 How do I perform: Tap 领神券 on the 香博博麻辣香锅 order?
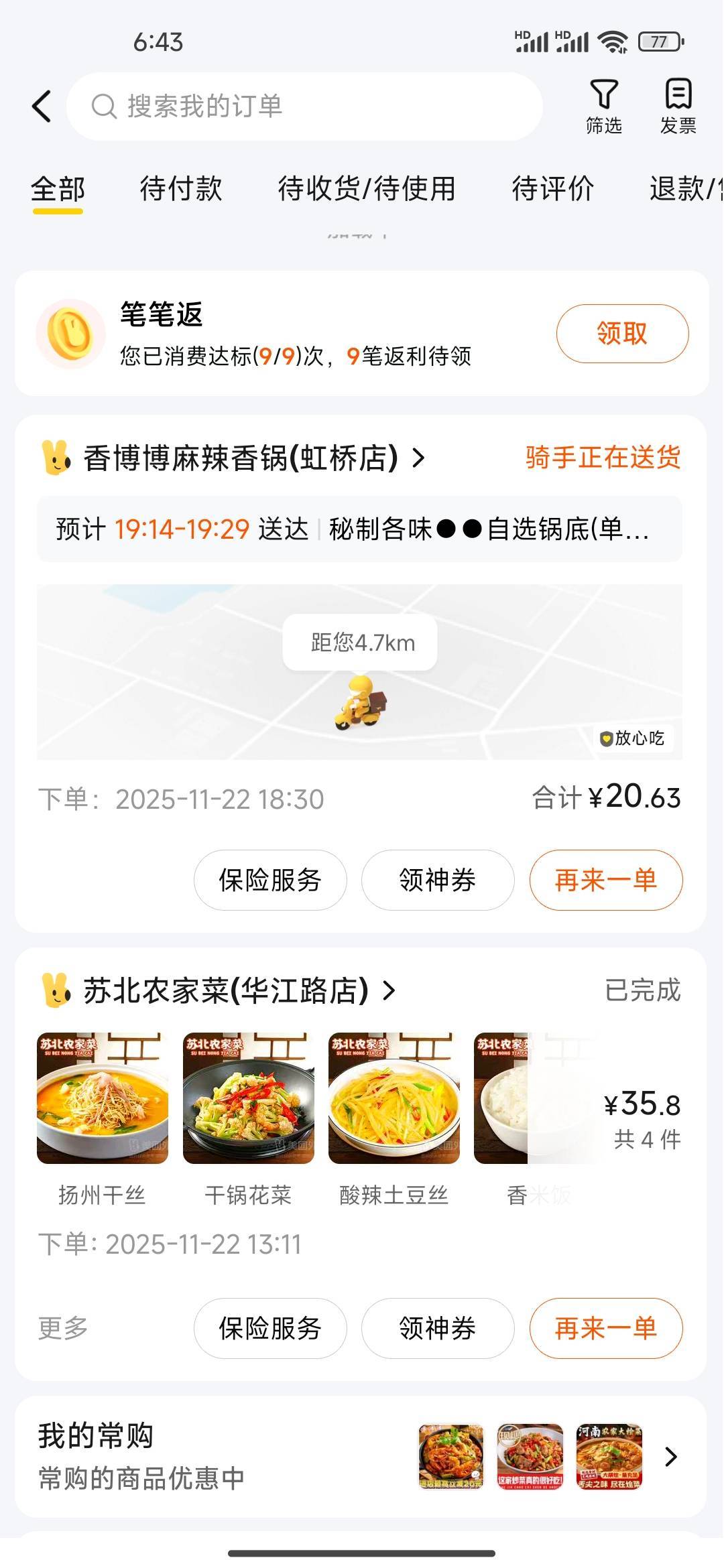pyautogui.click(x=437, y=880)
